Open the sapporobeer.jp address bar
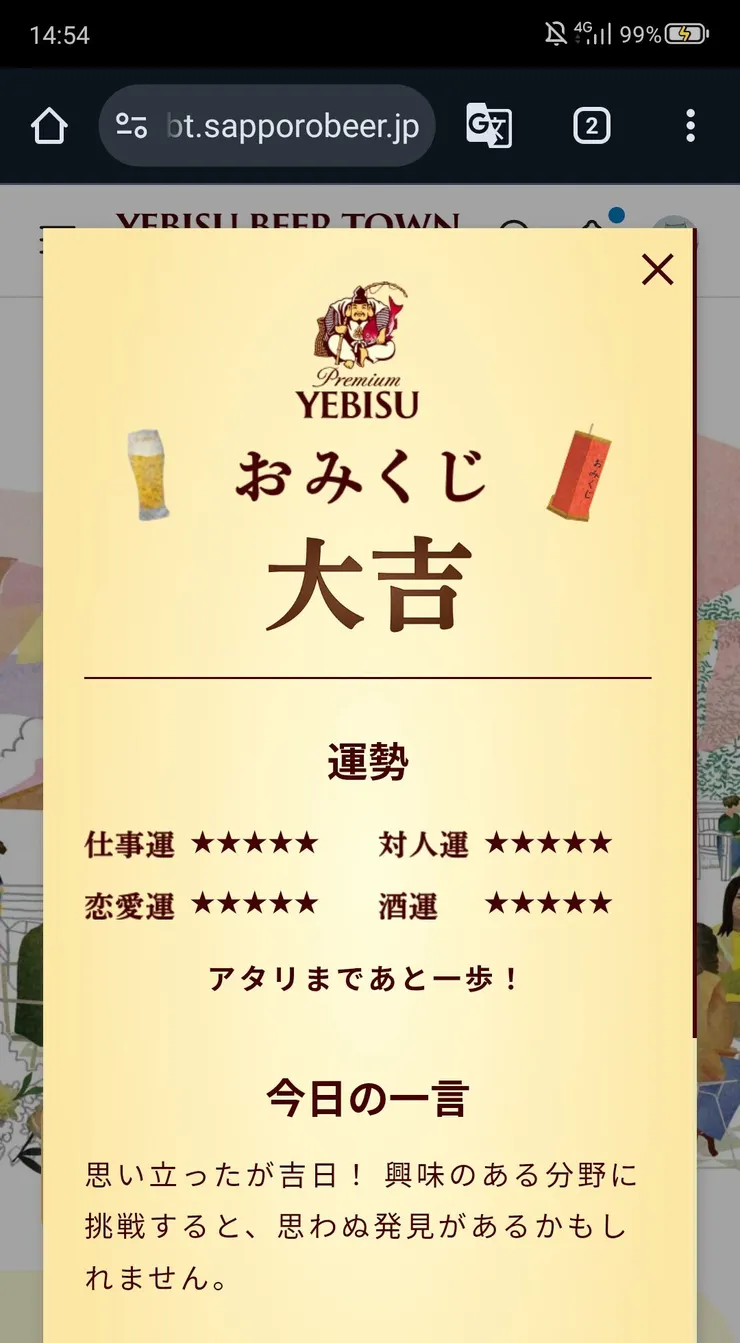This screenshot has width=740, height=1343. coord(290,127)
